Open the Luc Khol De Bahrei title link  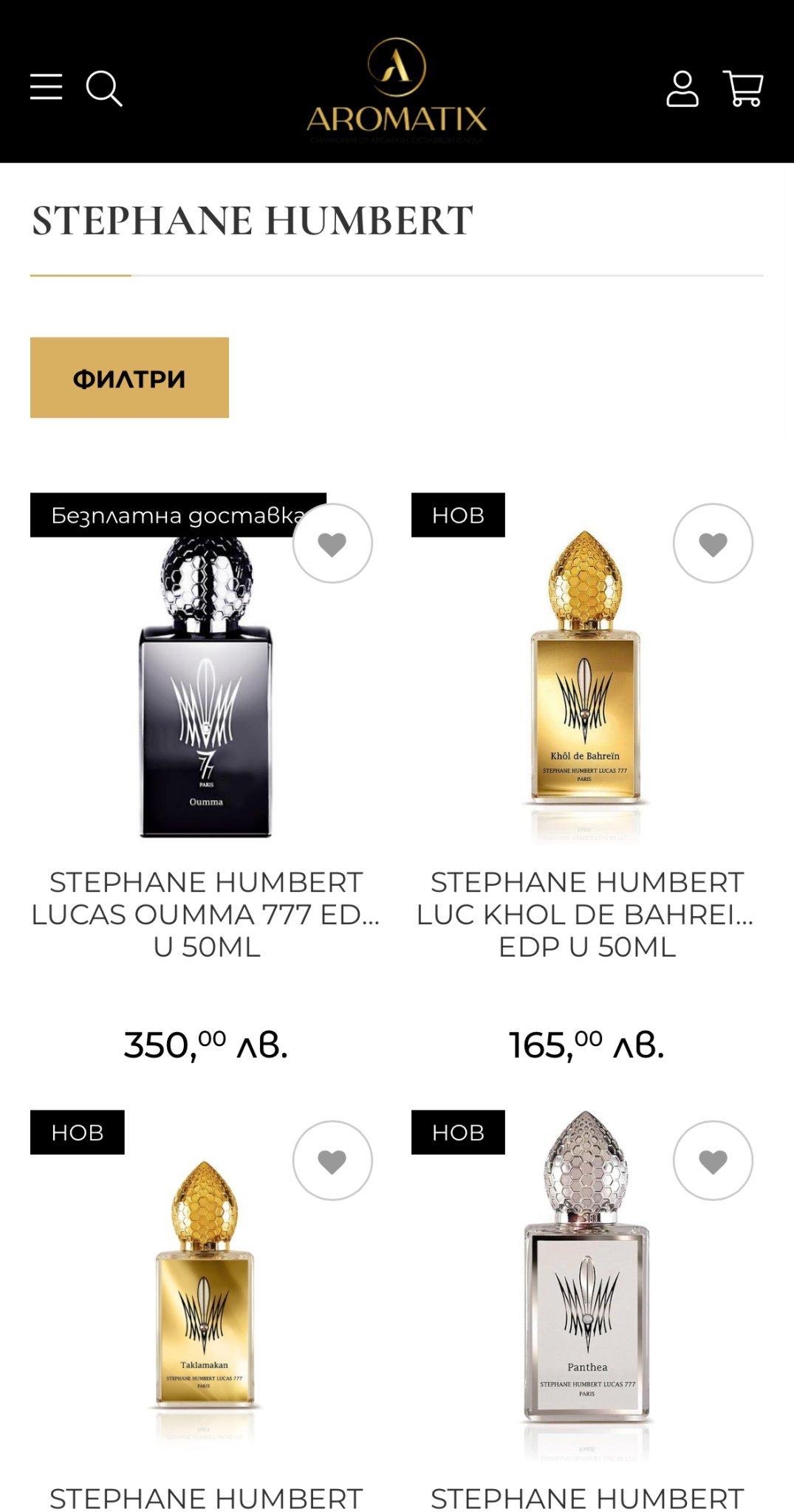(586, 914)
